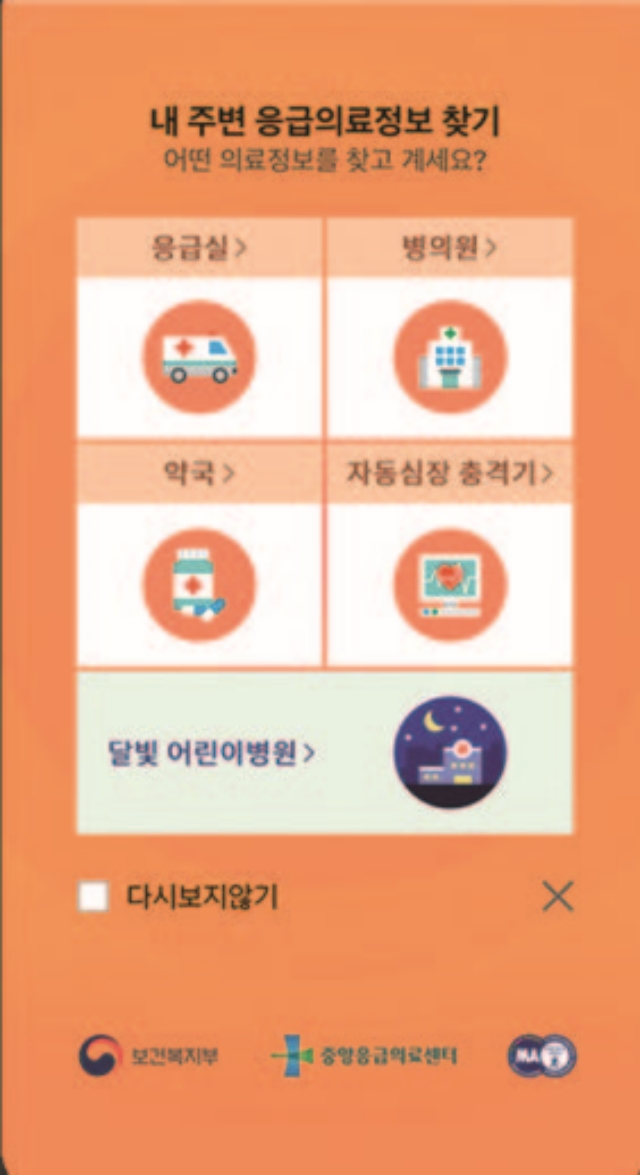Check the 다시보지않기 checkbox
The height and width of the screenshot is (1175, 640).
(x=94, y=897)
